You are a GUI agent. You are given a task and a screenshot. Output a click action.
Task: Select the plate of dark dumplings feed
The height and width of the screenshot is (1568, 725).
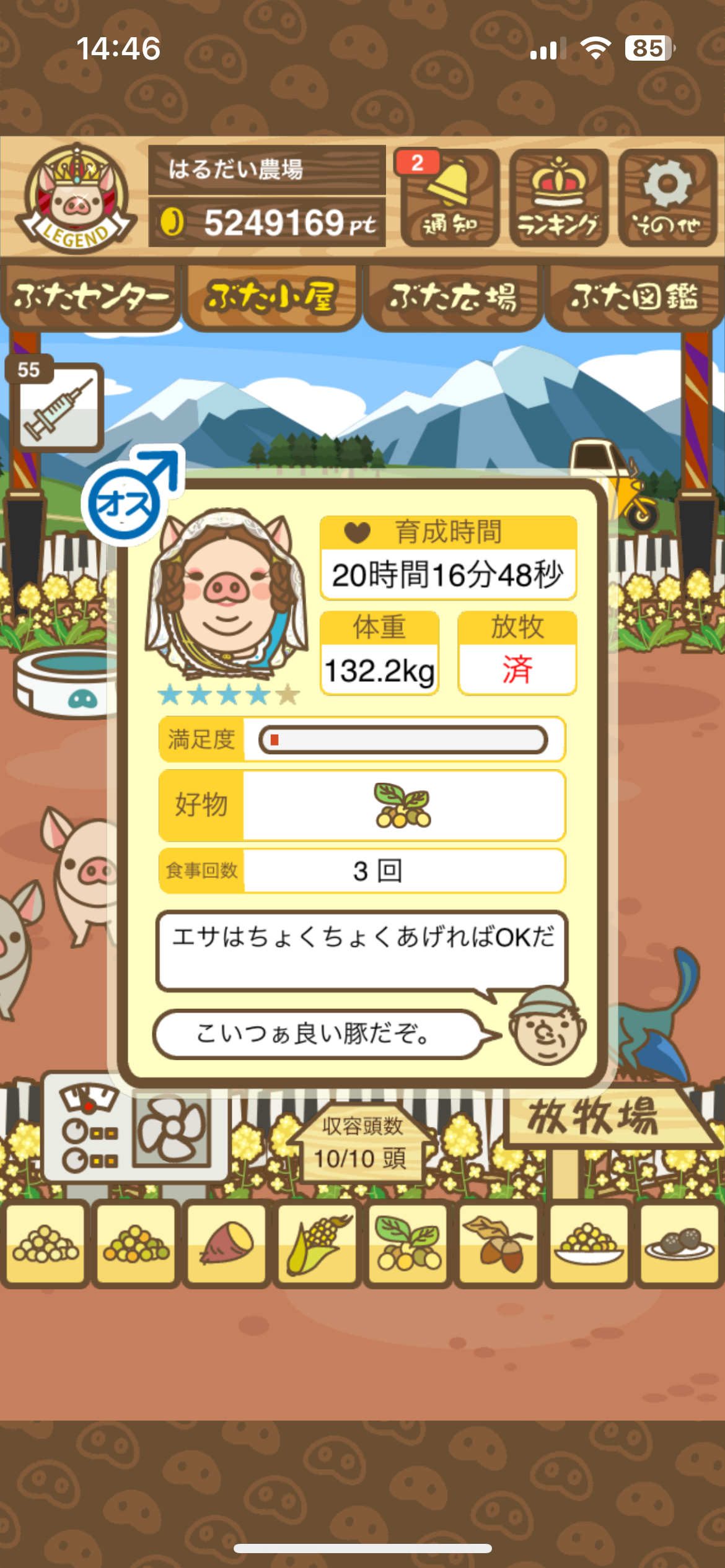(x=679, y=1244)
